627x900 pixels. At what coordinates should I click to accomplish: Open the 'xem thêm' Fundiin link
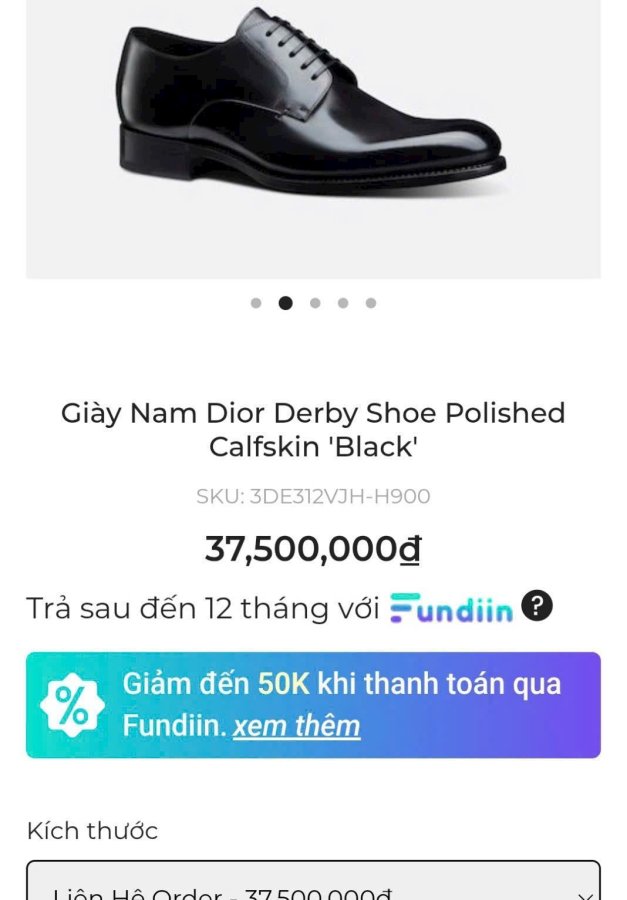(x=296, y=725)
